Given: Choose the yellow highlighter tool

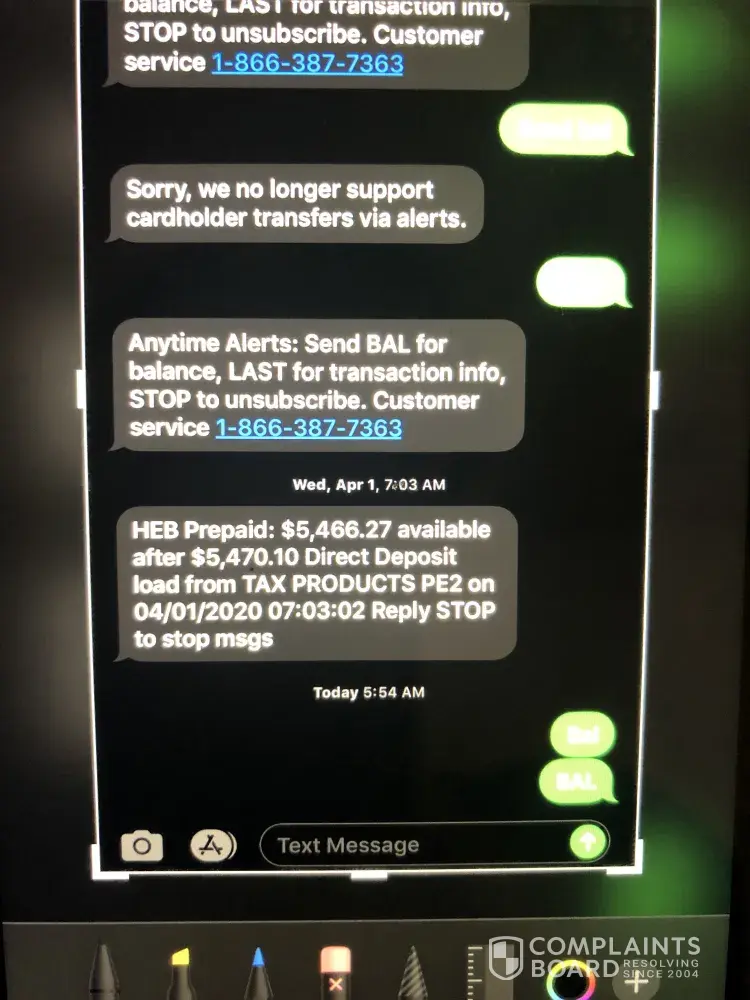Looking at the screenshot, I should tap(181, 974).
